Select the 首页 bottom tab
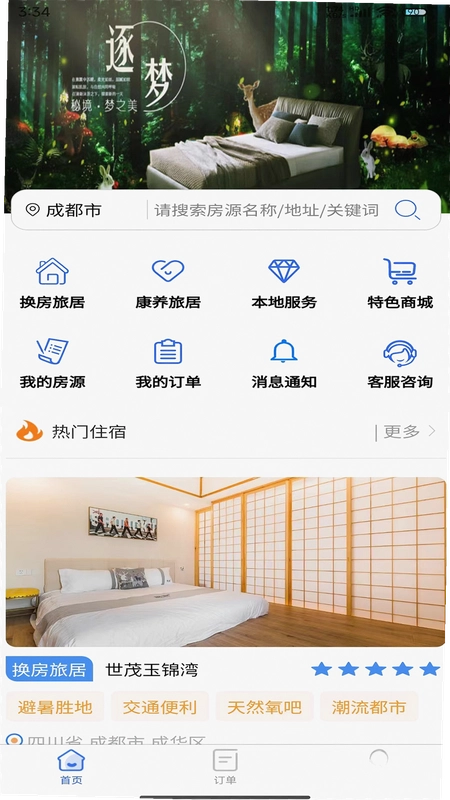The height and width of the screenshot is (800, 450). tap(71, 767)
